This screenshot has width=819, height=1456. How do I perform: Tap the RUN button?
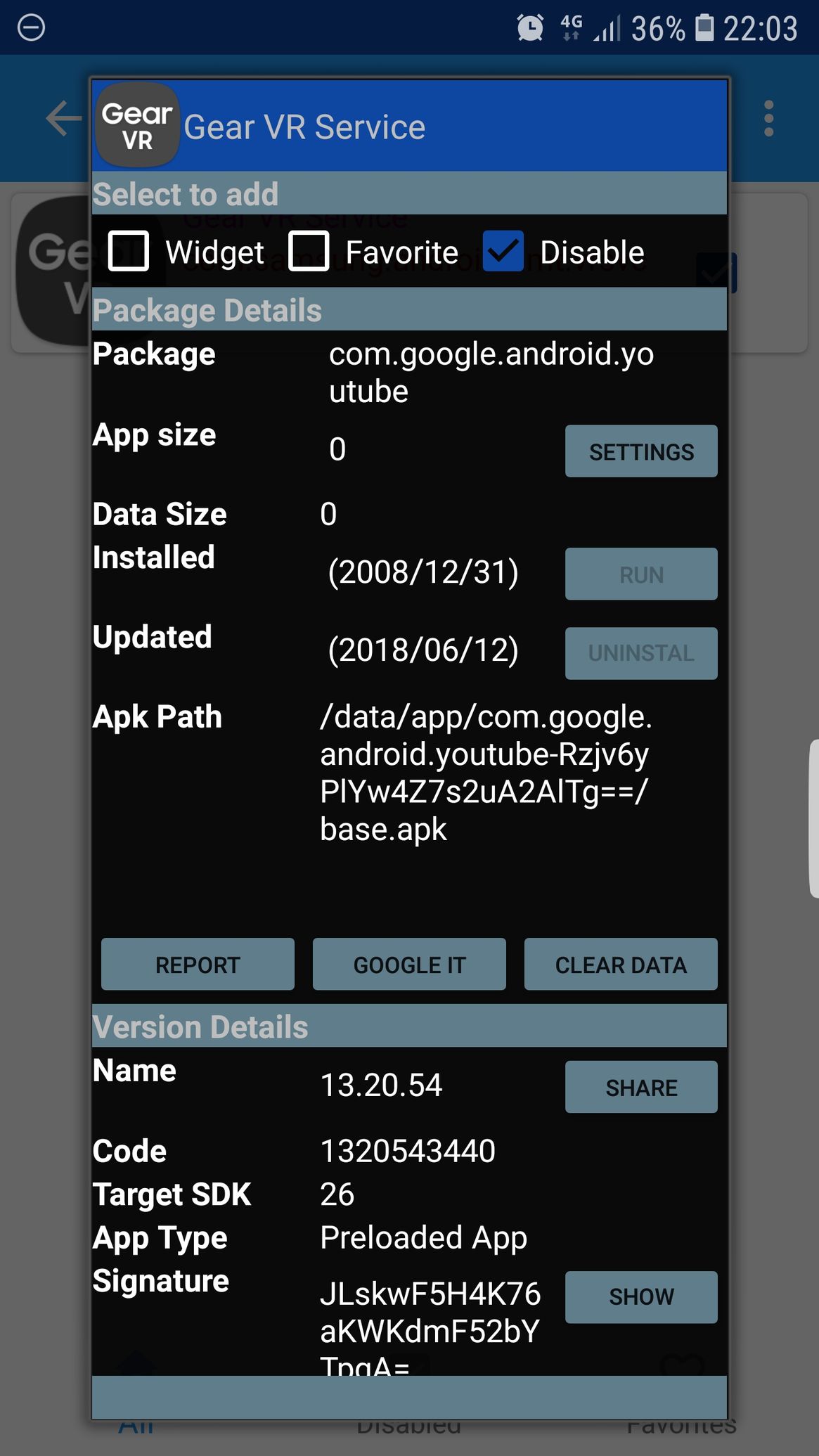tap(641, 574)
